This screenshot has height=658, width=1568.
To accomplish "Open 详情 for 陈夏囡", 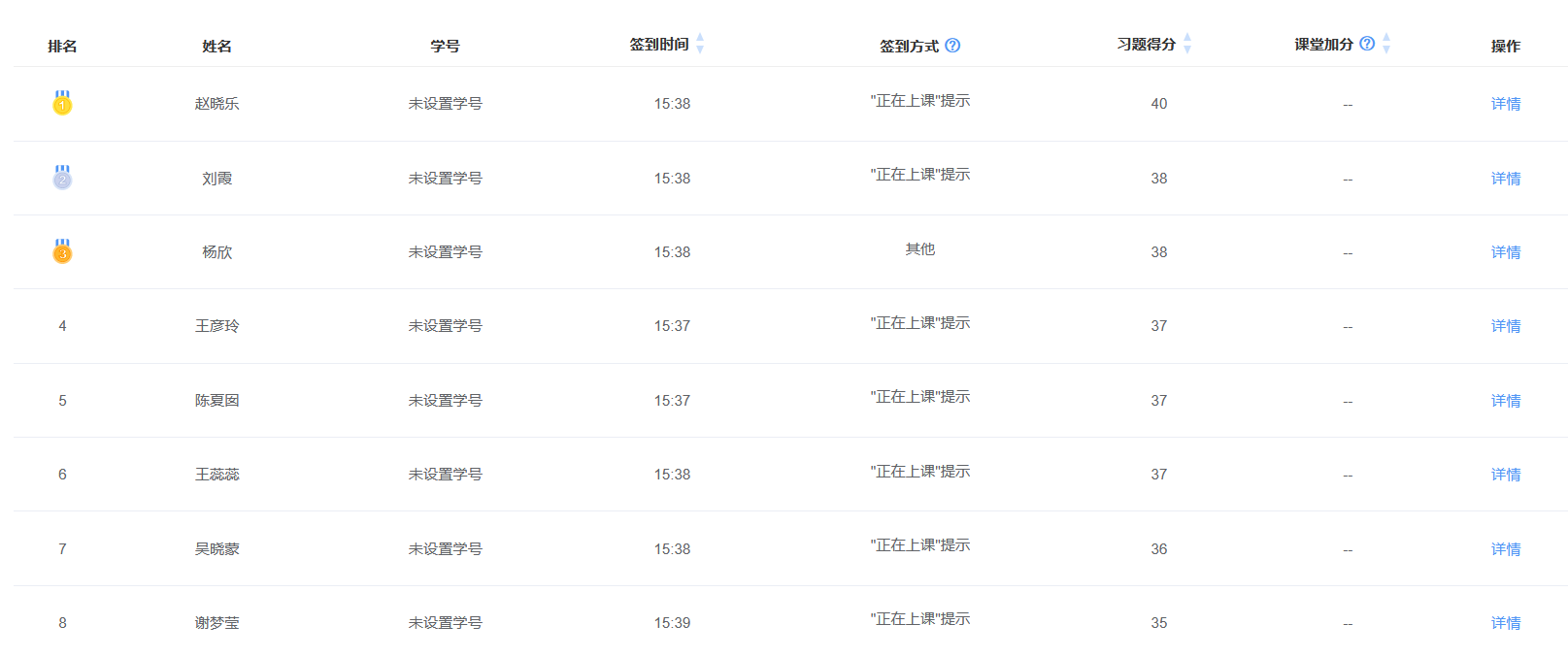I will pyautogui.click(x=1505, y=401).
